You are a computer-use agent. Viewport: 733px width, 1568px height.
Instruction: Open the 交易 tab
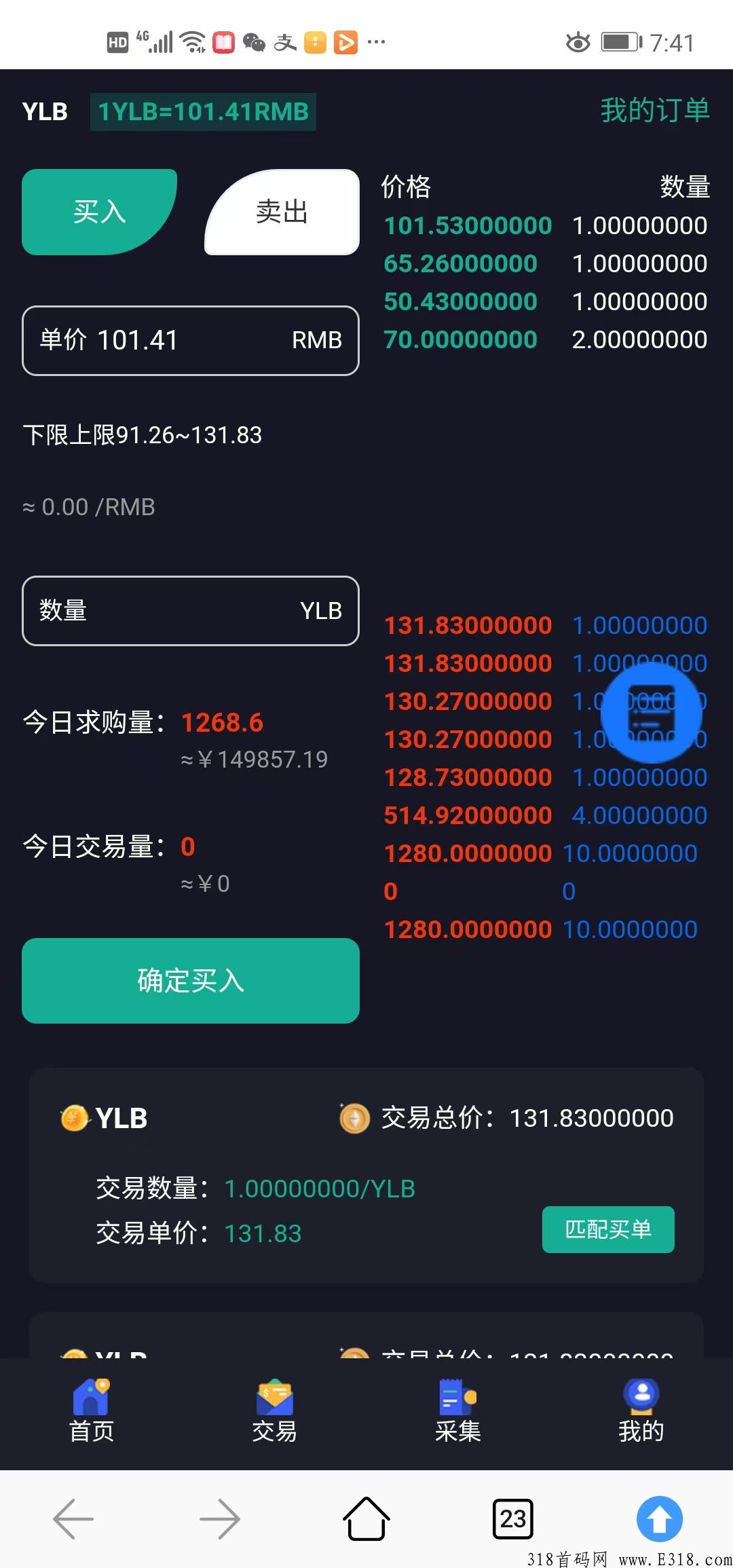click(x=275, y=1411)
